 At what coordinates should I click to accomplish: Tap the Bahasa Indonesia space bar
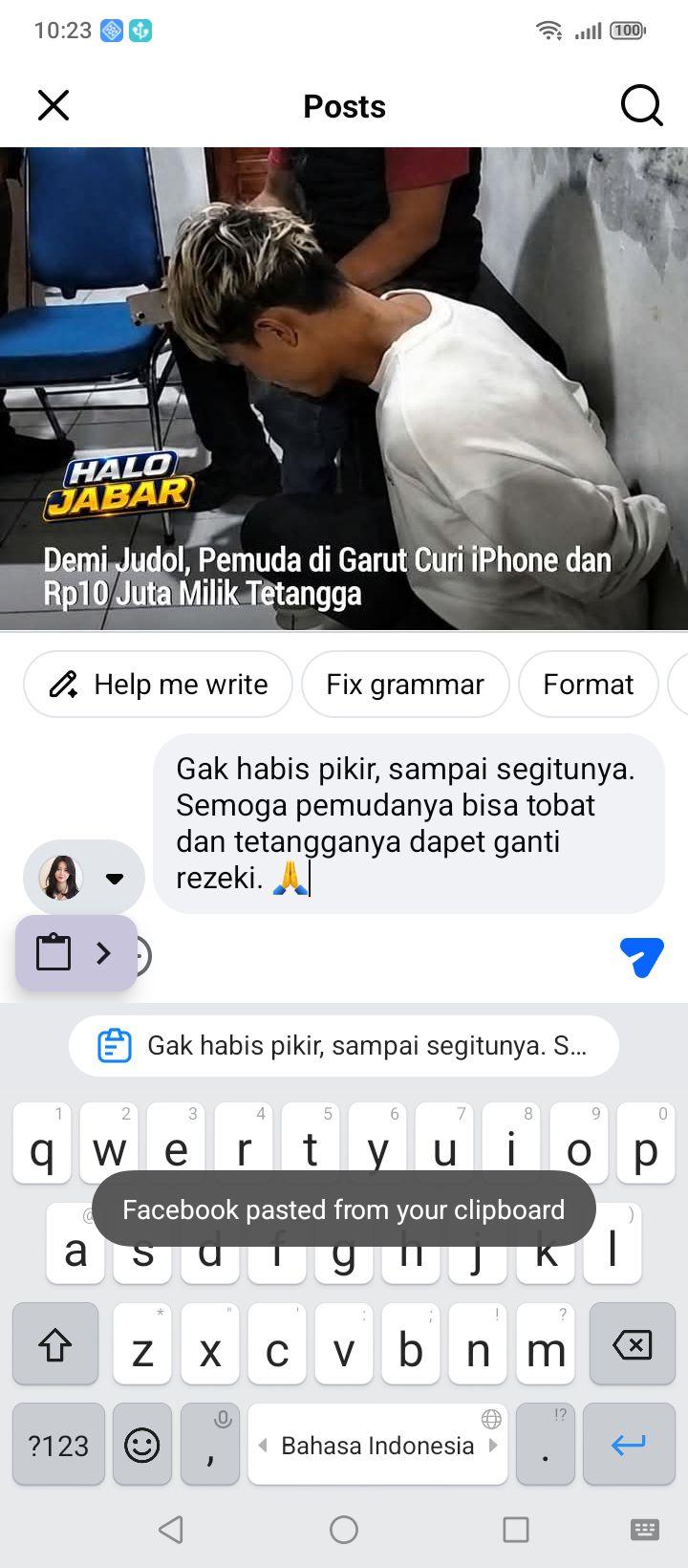tap(377, 1445)
